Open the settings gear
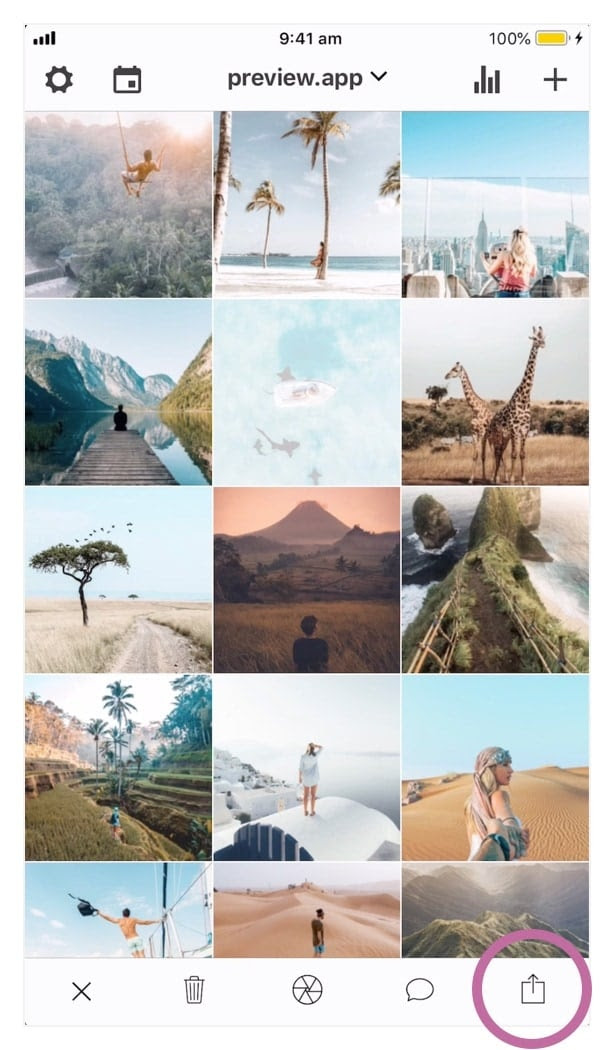Image resolution: width=613 pixels, height=1050 pixels. (x=59, y=80)
